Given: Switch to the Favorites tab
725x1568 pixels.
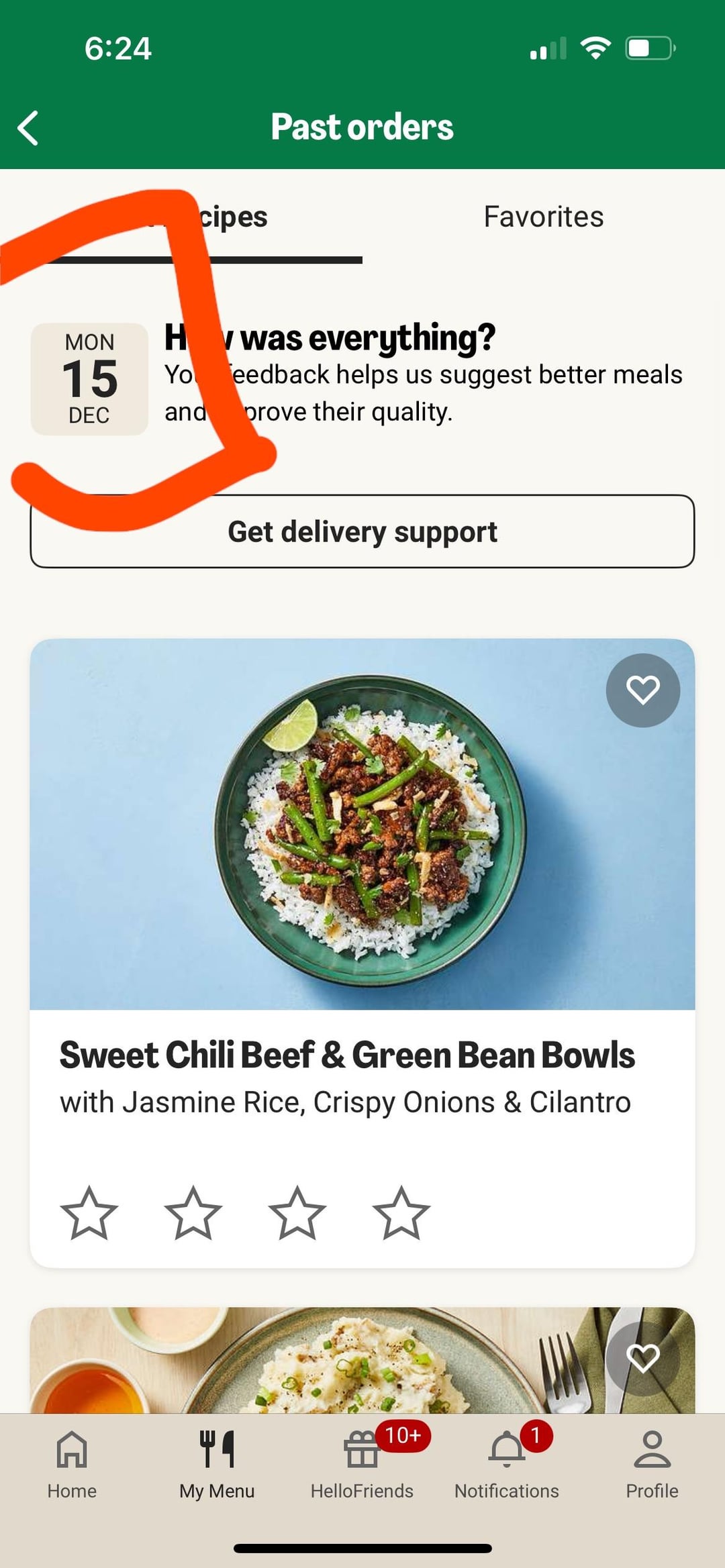Looking at the screenshot, I should click(543, 217).
